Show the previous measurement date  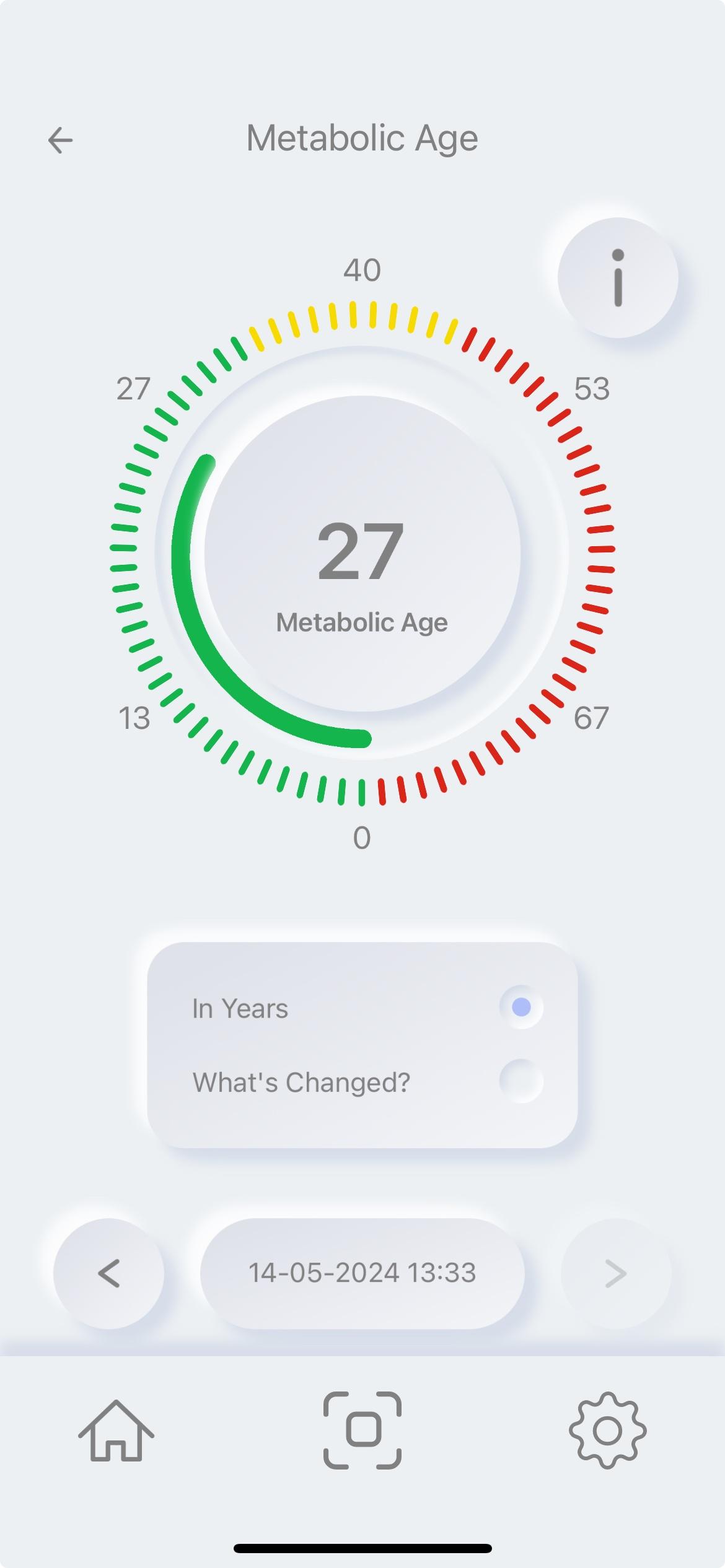109,1273
